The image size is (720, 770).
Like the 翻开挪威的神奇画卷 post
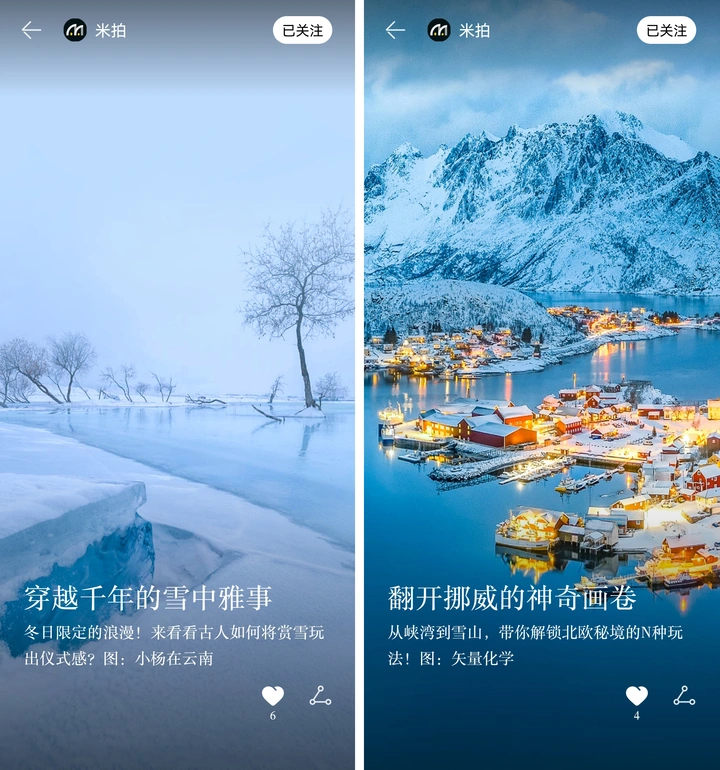click(637, 696)
